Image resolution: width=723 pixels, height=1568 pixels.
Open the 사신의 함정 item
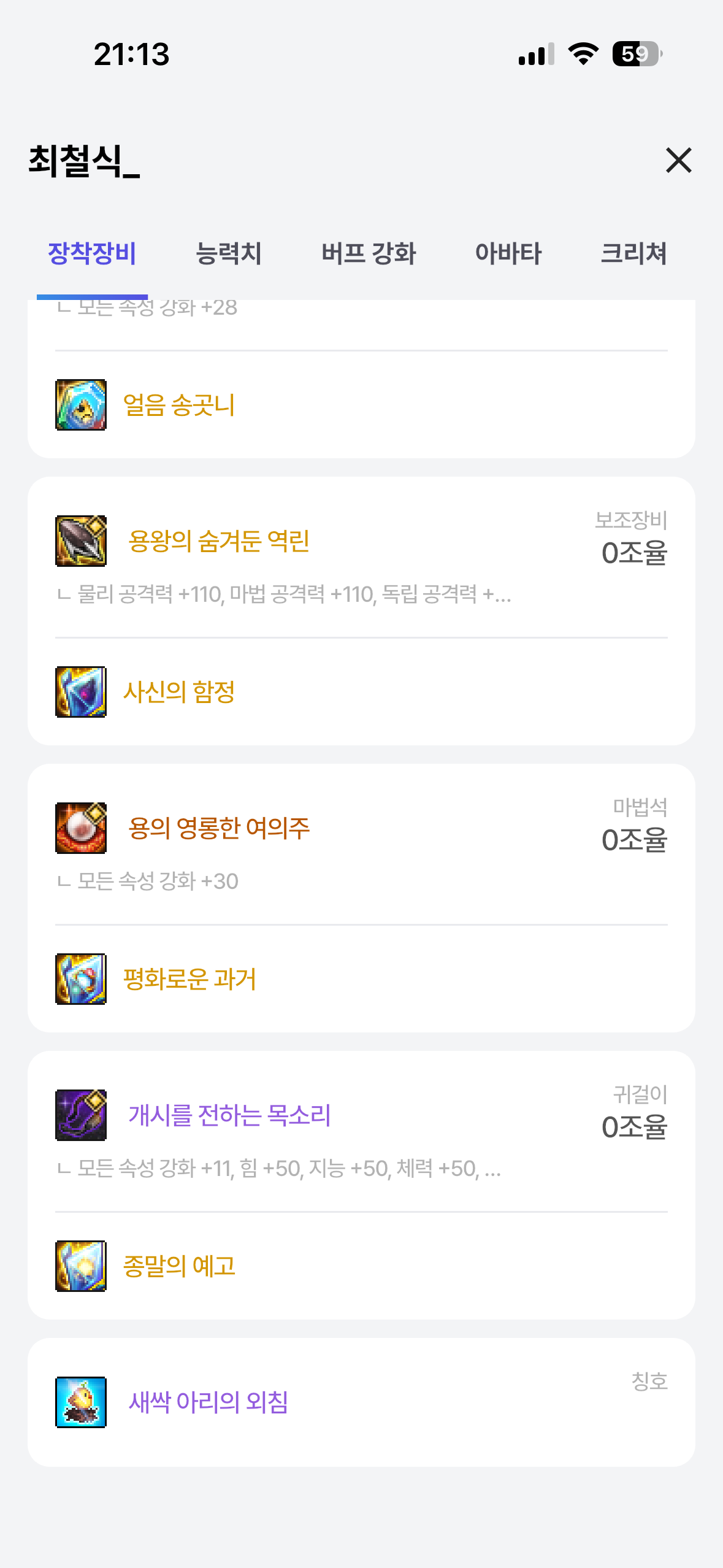pos(178,692)
